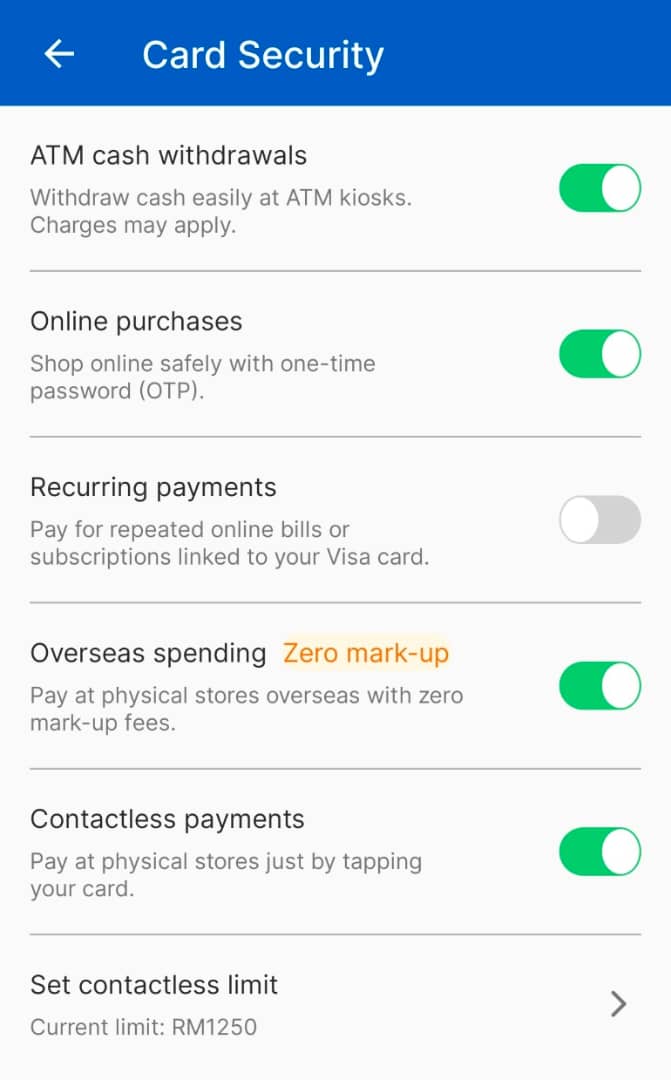671x1080 pixels.
Task: Turn off Online purchases toggle
Action: click(x=599, y=354)
